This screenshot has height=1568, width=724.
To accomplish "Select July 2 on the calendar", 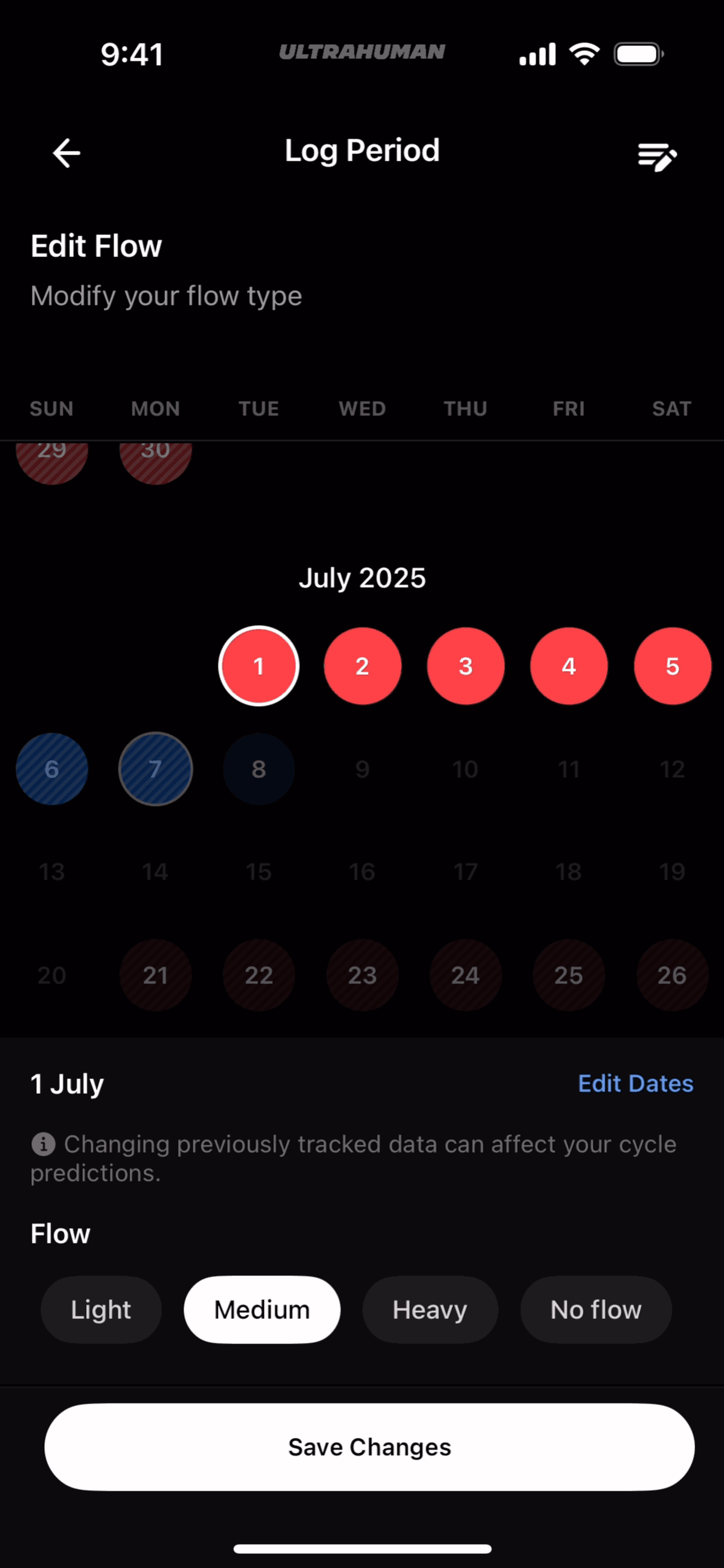I will (x=362, y=666).
